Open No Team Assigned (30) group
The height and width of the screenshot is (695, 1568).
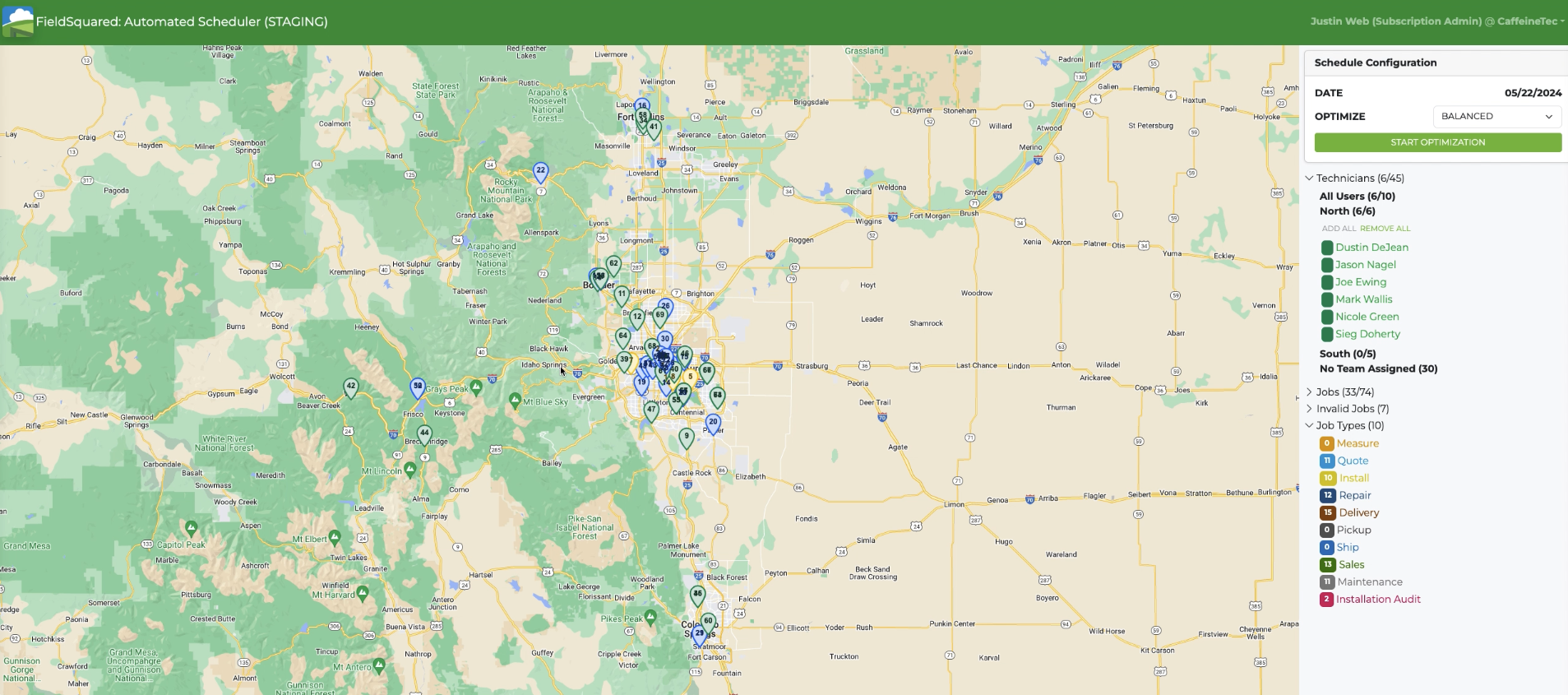click(1378, 368)
